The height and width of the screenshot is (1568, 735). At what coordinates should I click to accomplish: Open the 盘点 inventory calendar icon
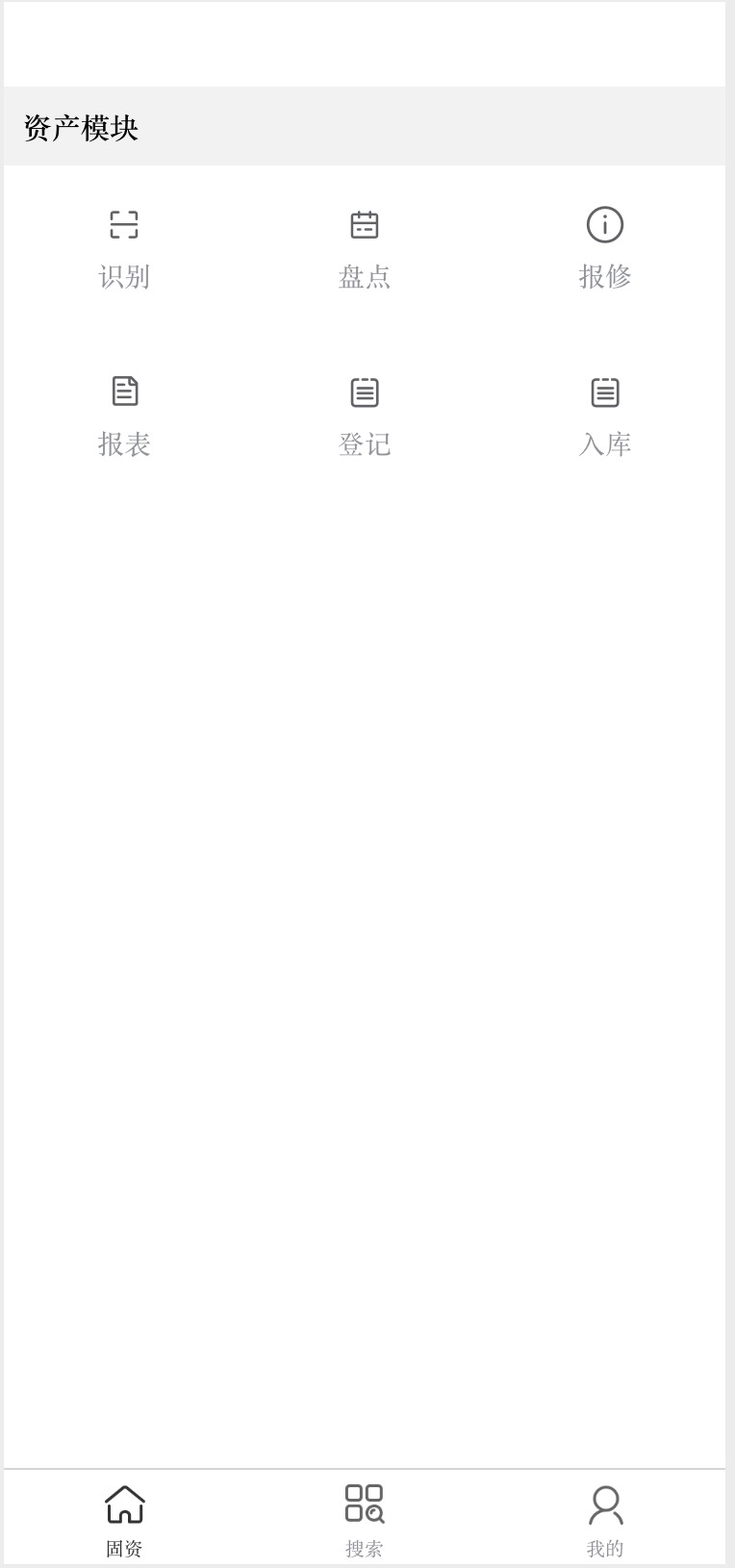point(365,223)
